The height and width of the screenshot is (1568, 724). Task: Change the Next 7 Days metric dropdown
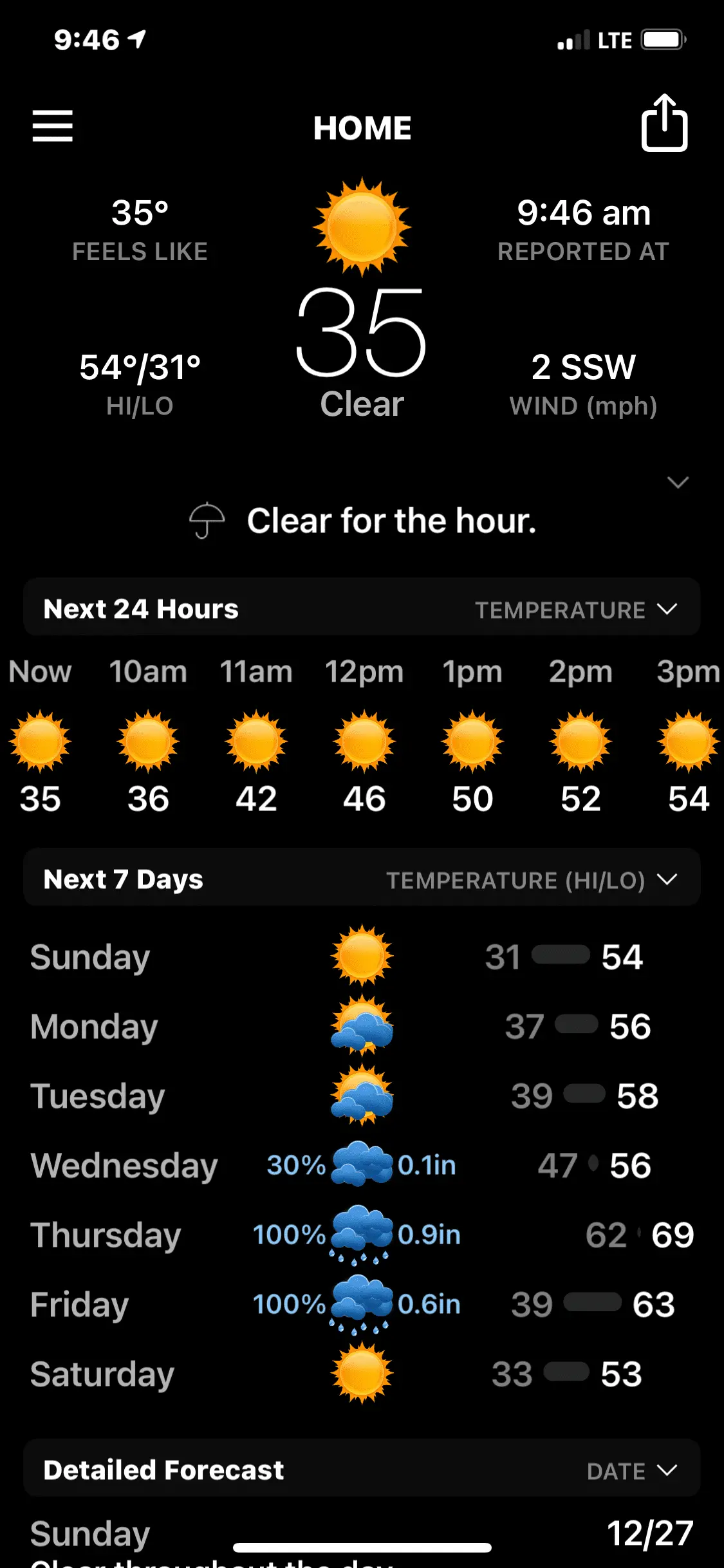pyautogui.click(x=531, y=880)
